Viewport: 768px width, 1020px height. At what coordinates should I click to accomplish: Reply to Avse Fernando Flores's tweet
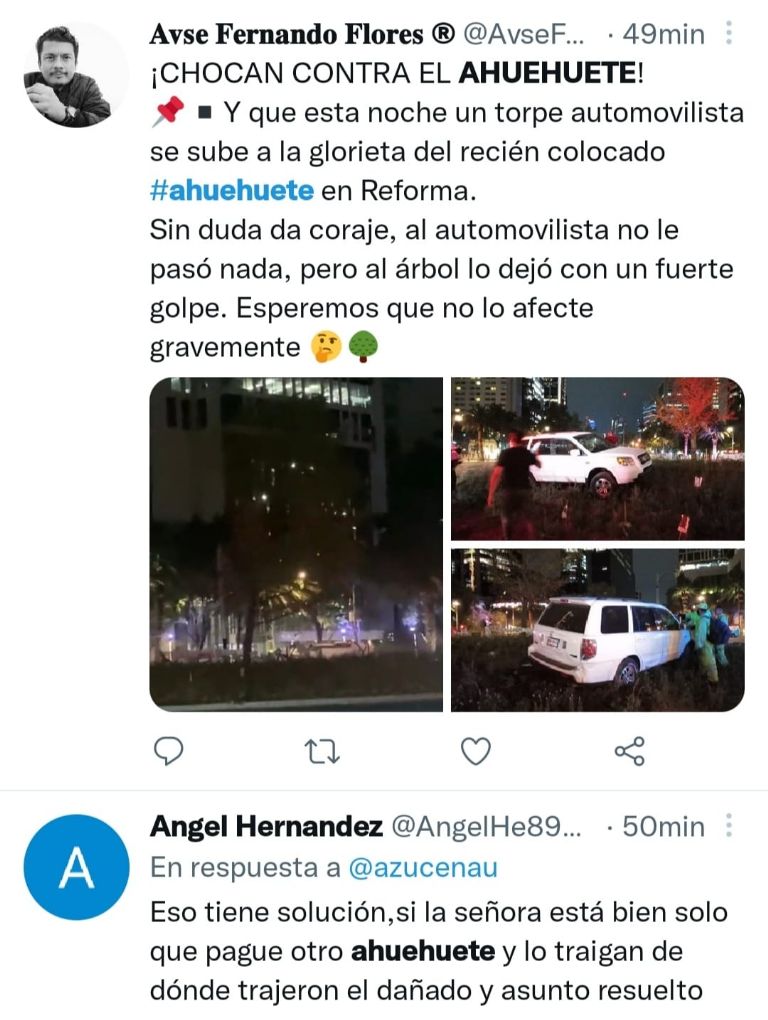(169, 750)
